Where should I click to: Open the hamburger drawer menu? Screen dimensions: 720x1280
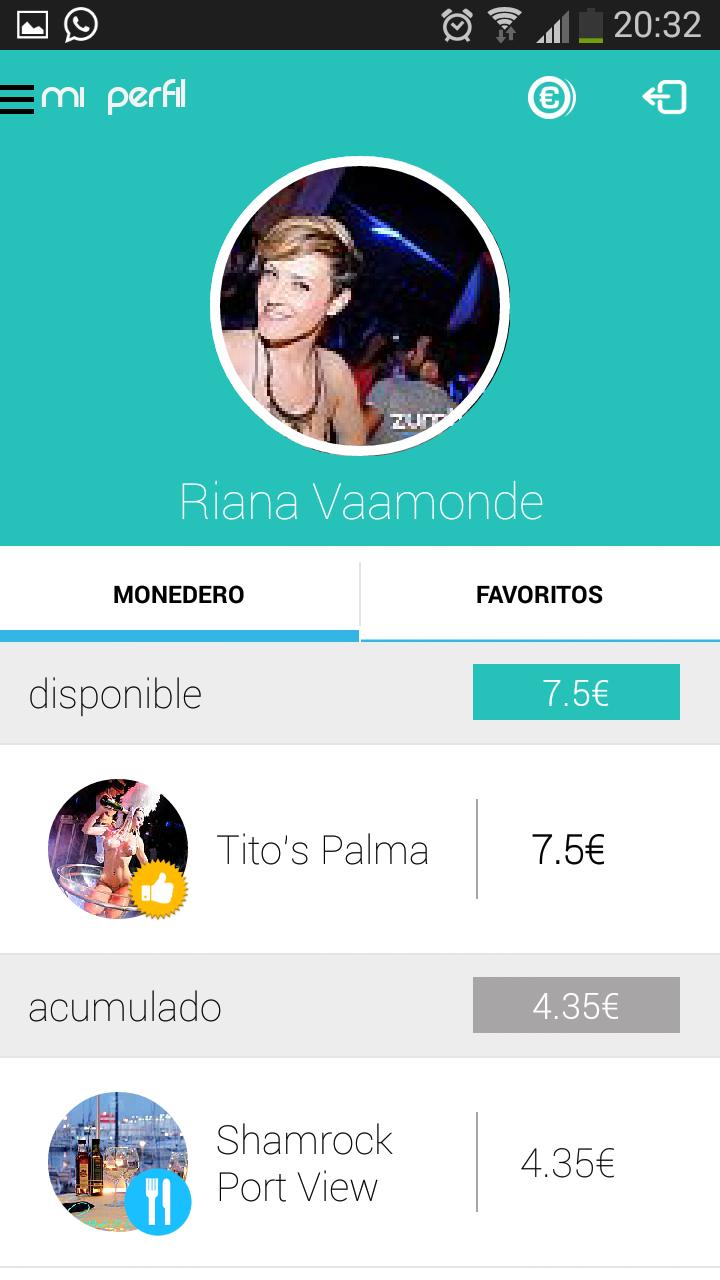18,99
